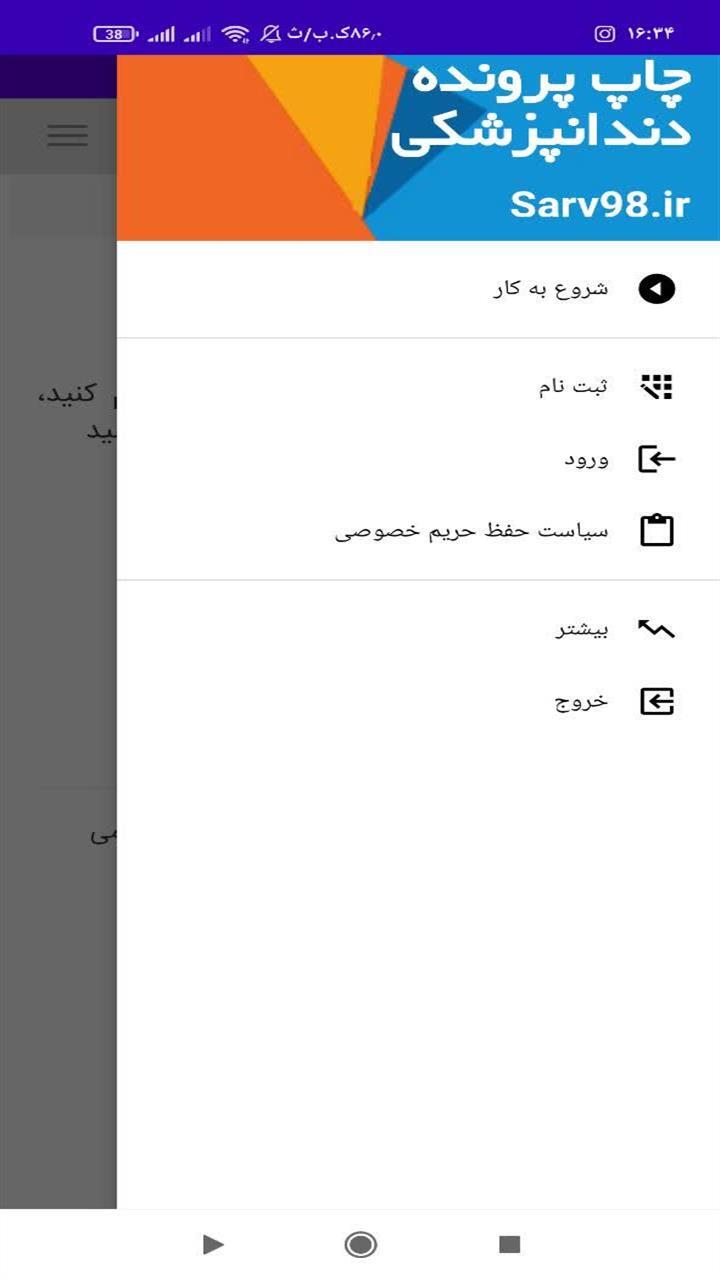The image size is (720, 1280).
Task: Select the بیشتر menu item
Action: click(x=418, y=629)
